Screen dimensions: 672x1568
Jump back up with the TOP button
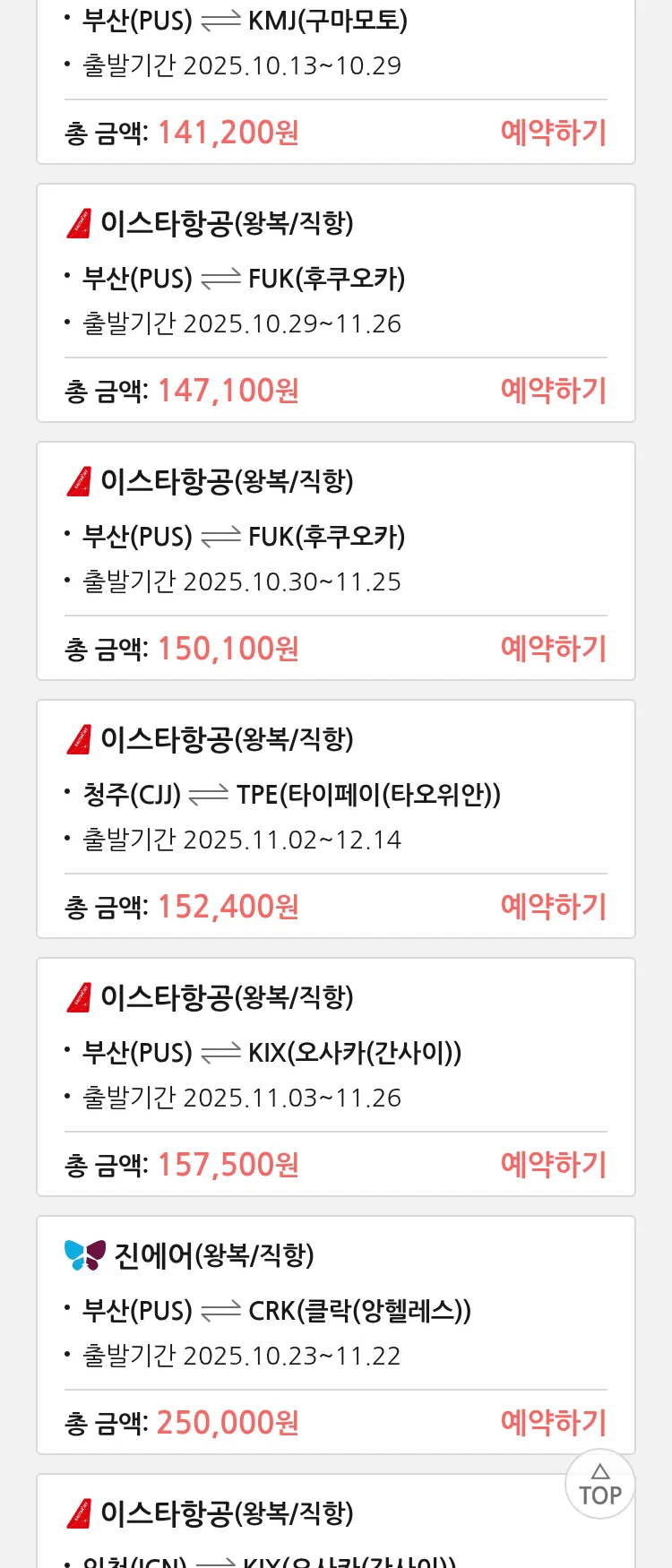(600, 1485)
